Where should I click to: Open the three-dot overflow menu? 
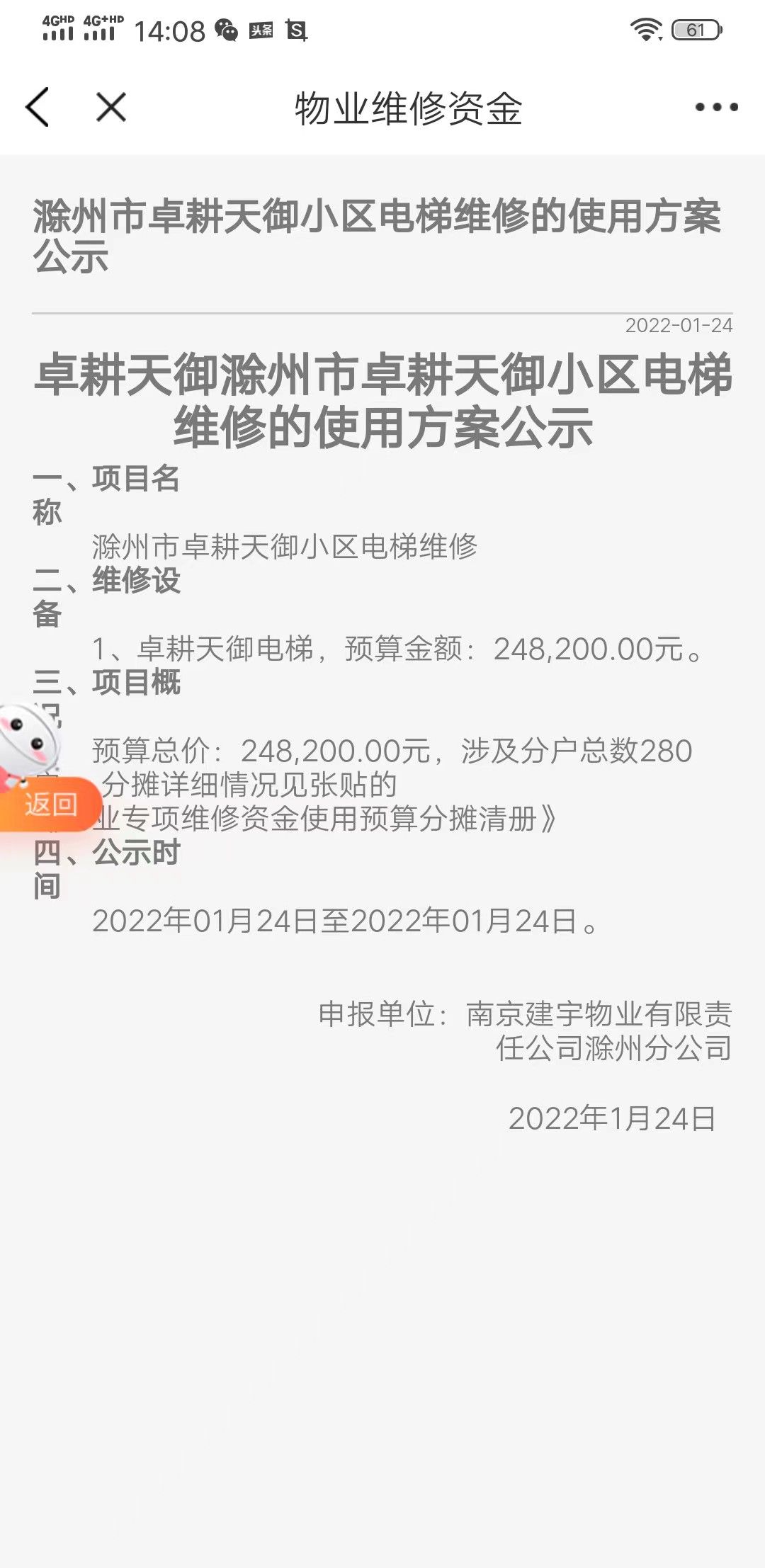coord(716,108)
